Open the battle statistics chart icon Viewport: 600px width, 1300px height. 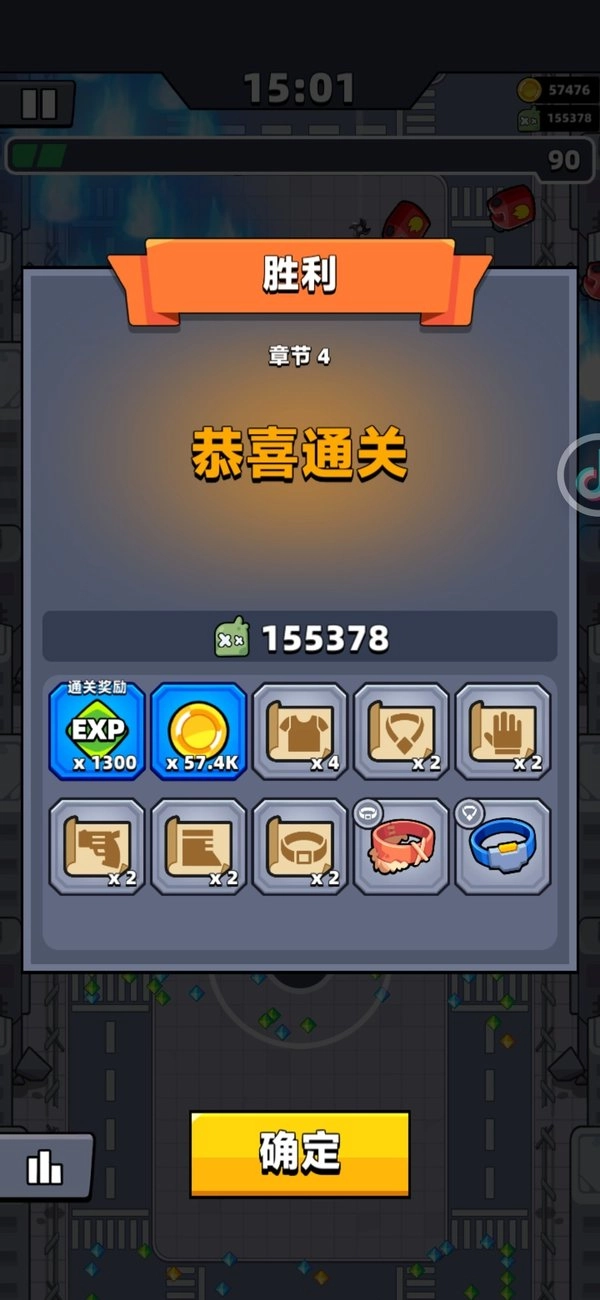tap(45, 1166)
